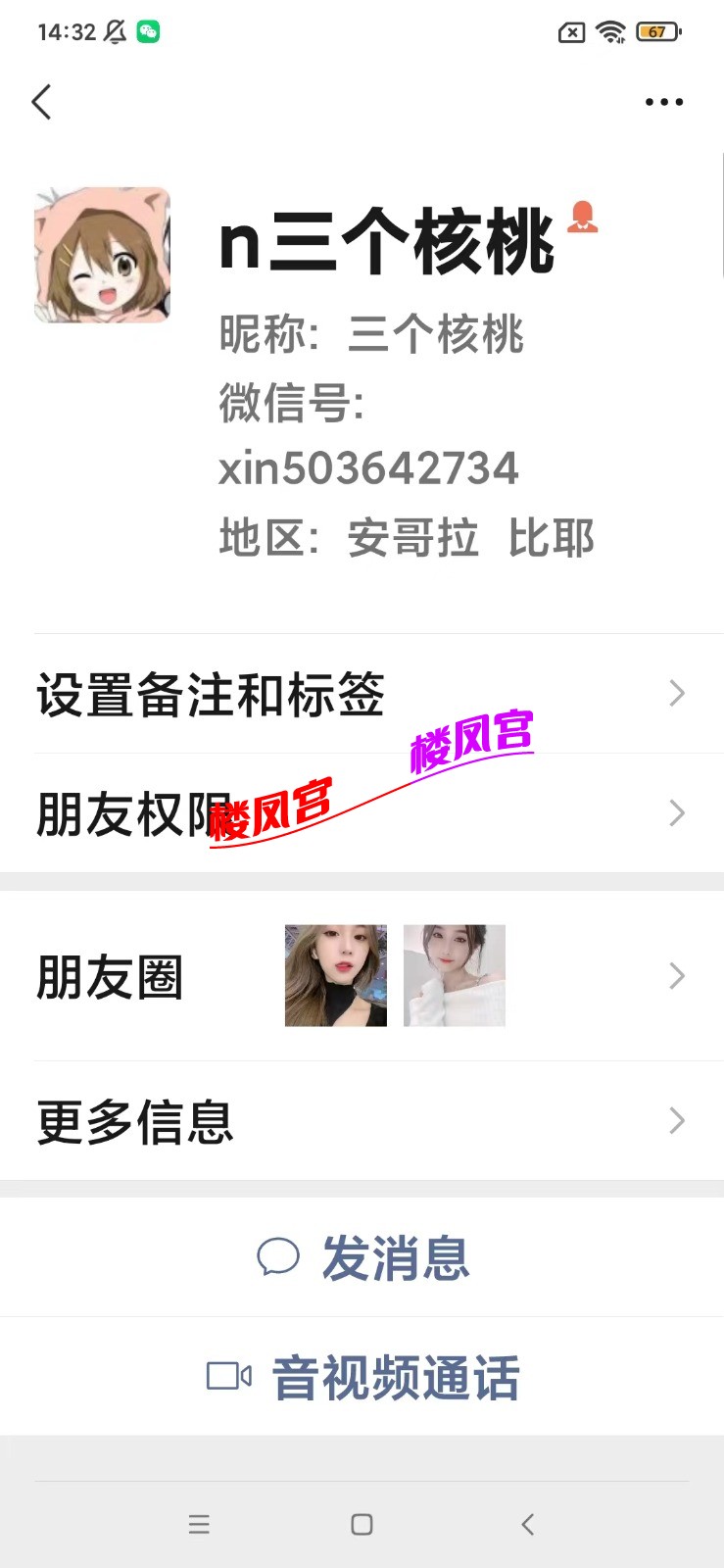Open recent apps from navigation bar
Image resolution: width=724 pixels, height=1568 pixels.
click(199, 1524)
